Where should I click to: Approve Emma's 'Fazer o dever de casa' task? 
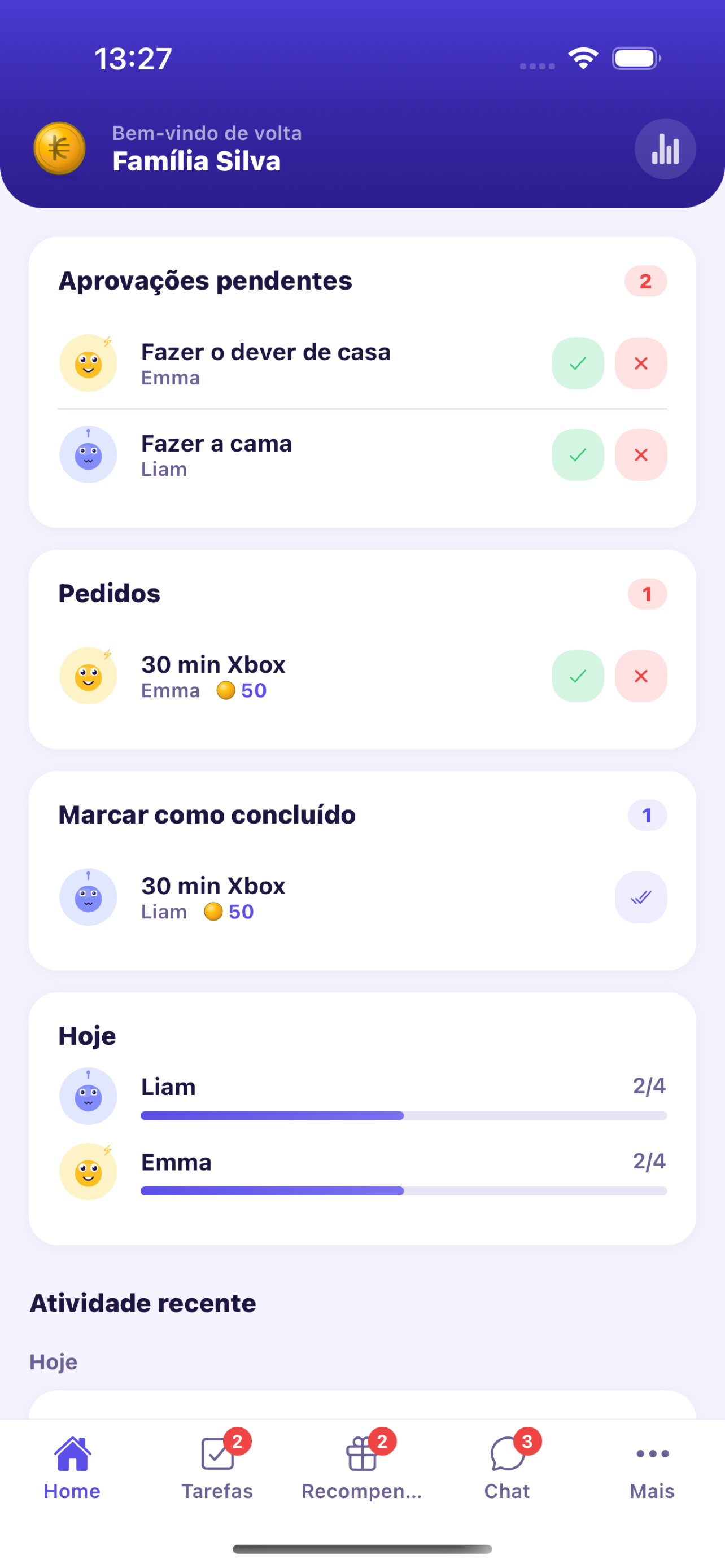coord(577,363)
